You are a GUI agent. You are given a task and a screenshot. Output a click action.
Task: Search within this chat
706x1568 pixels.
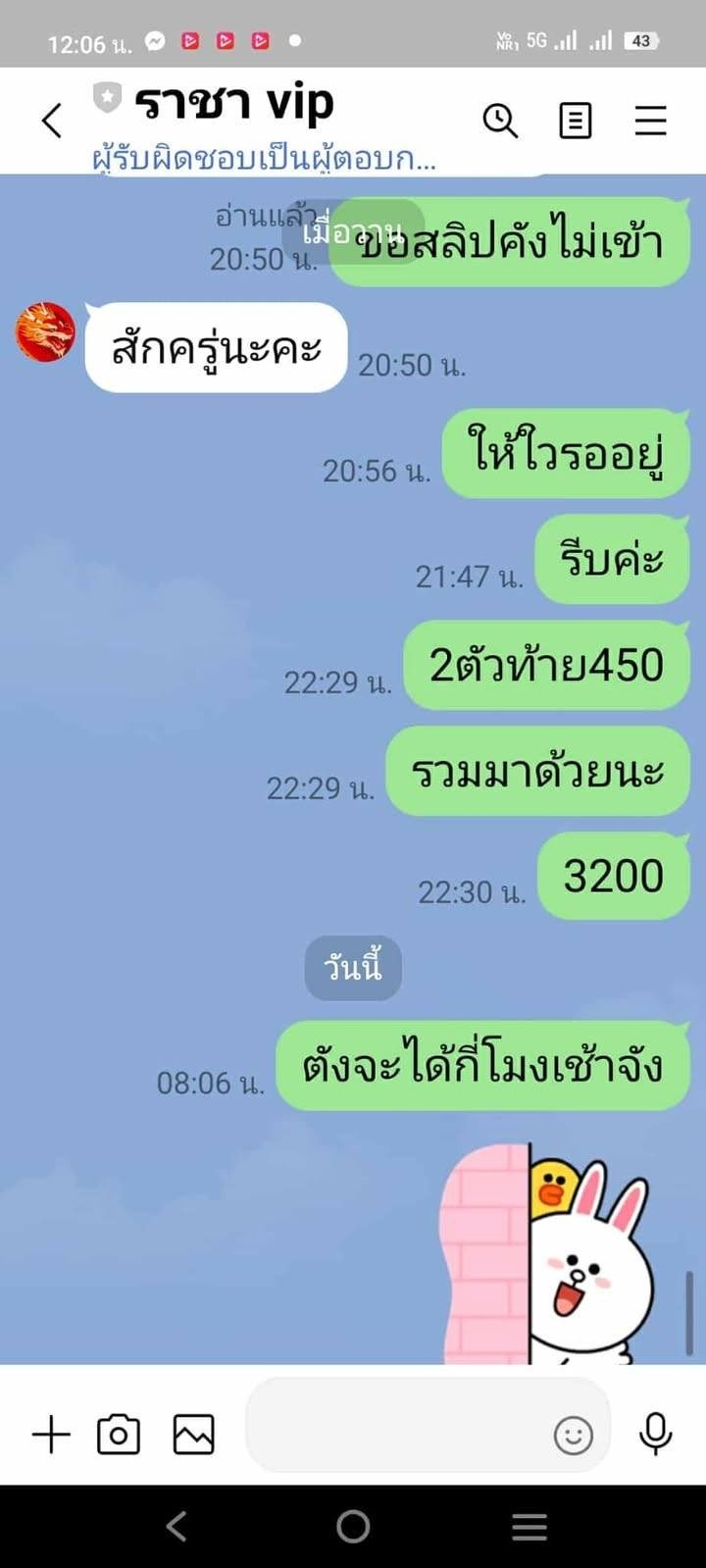[500, 122]
